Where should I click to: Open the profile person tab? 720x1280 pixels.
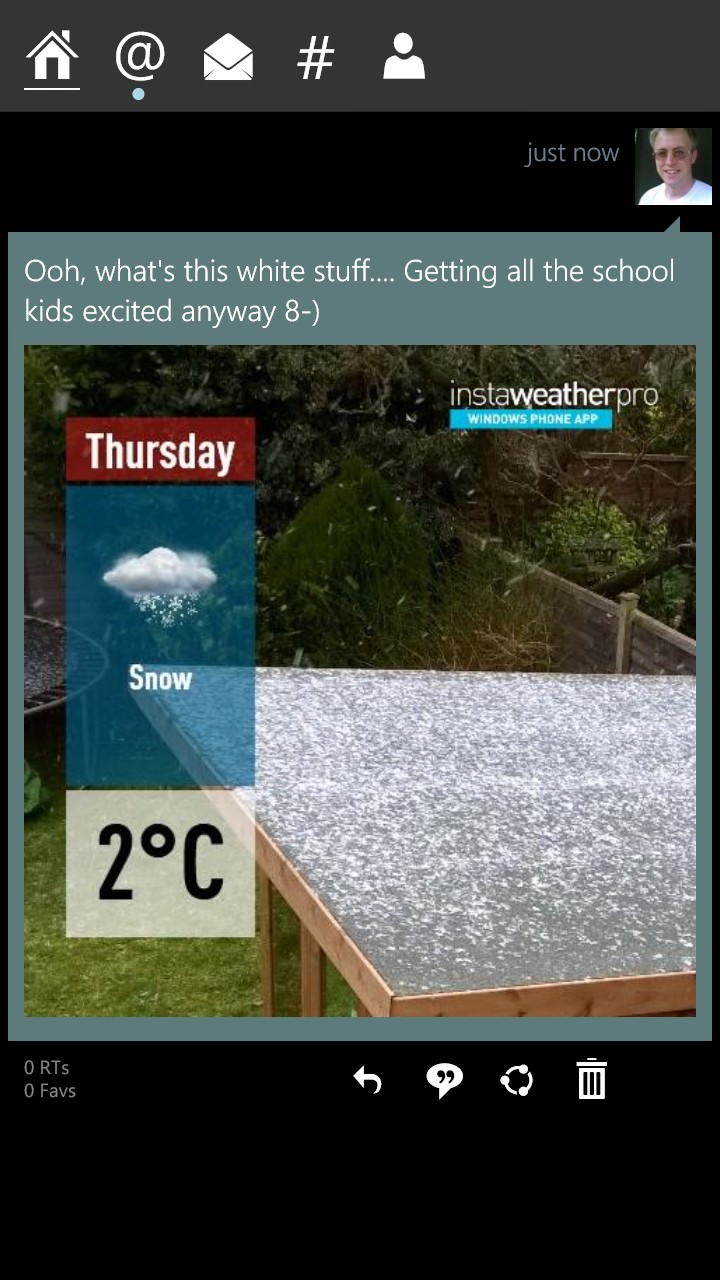point(404,56)
